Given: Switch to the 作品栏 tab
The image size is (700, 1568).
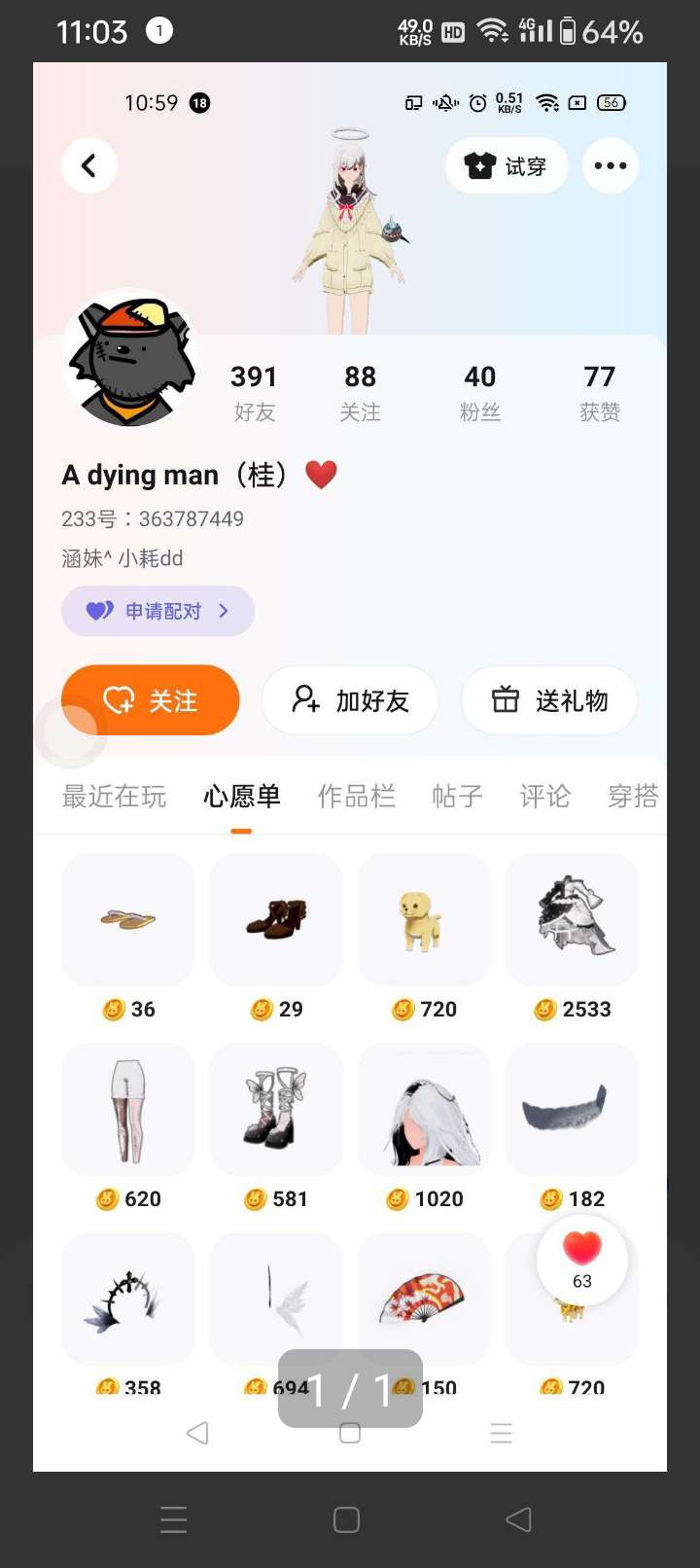Looking at the screenshot, I should tap(357, 797).
